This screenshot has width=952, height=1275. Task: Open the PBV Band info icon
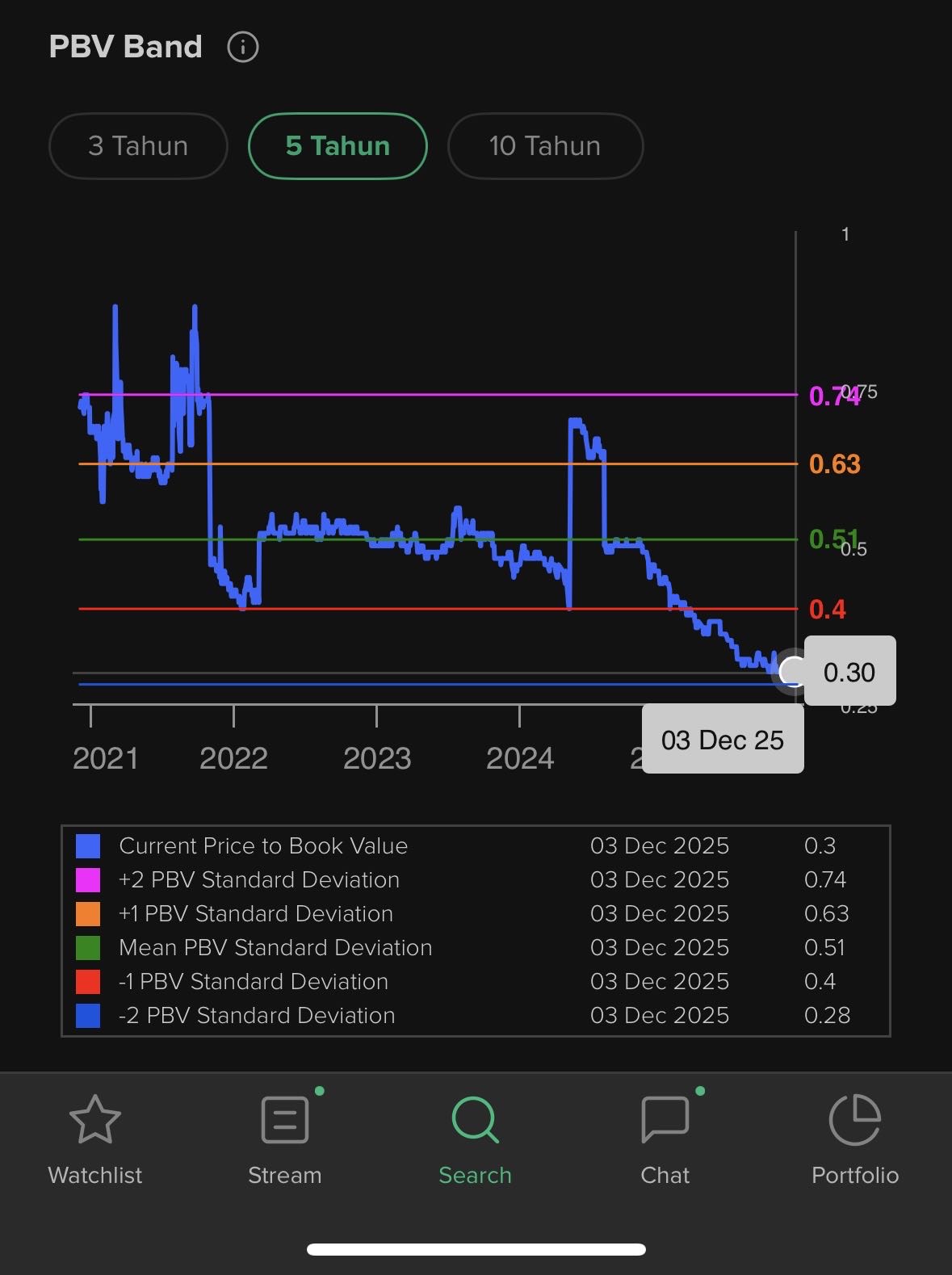[x=242, y=48]
